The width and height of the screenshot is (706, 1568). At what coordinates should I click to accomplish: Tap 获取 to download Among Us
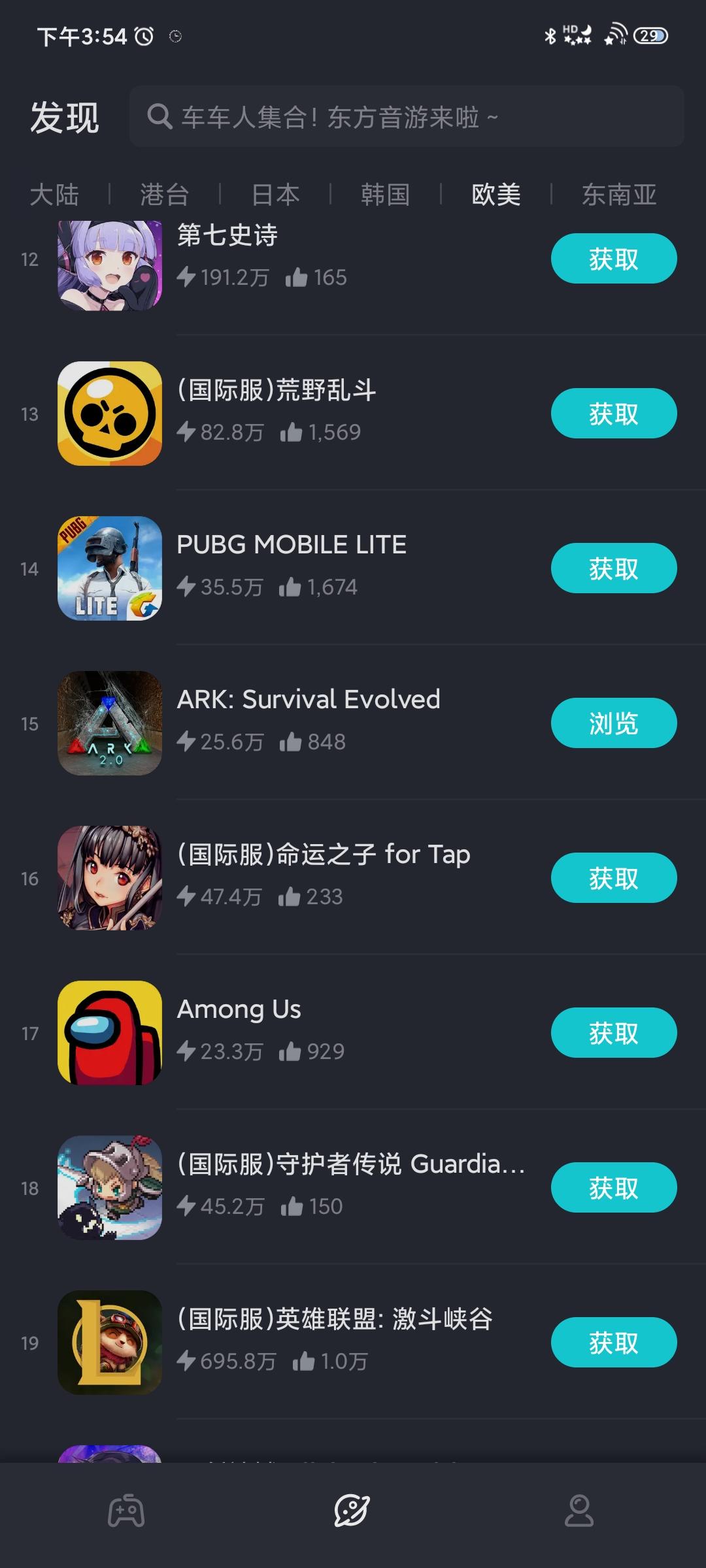[x=614, y=1032]
